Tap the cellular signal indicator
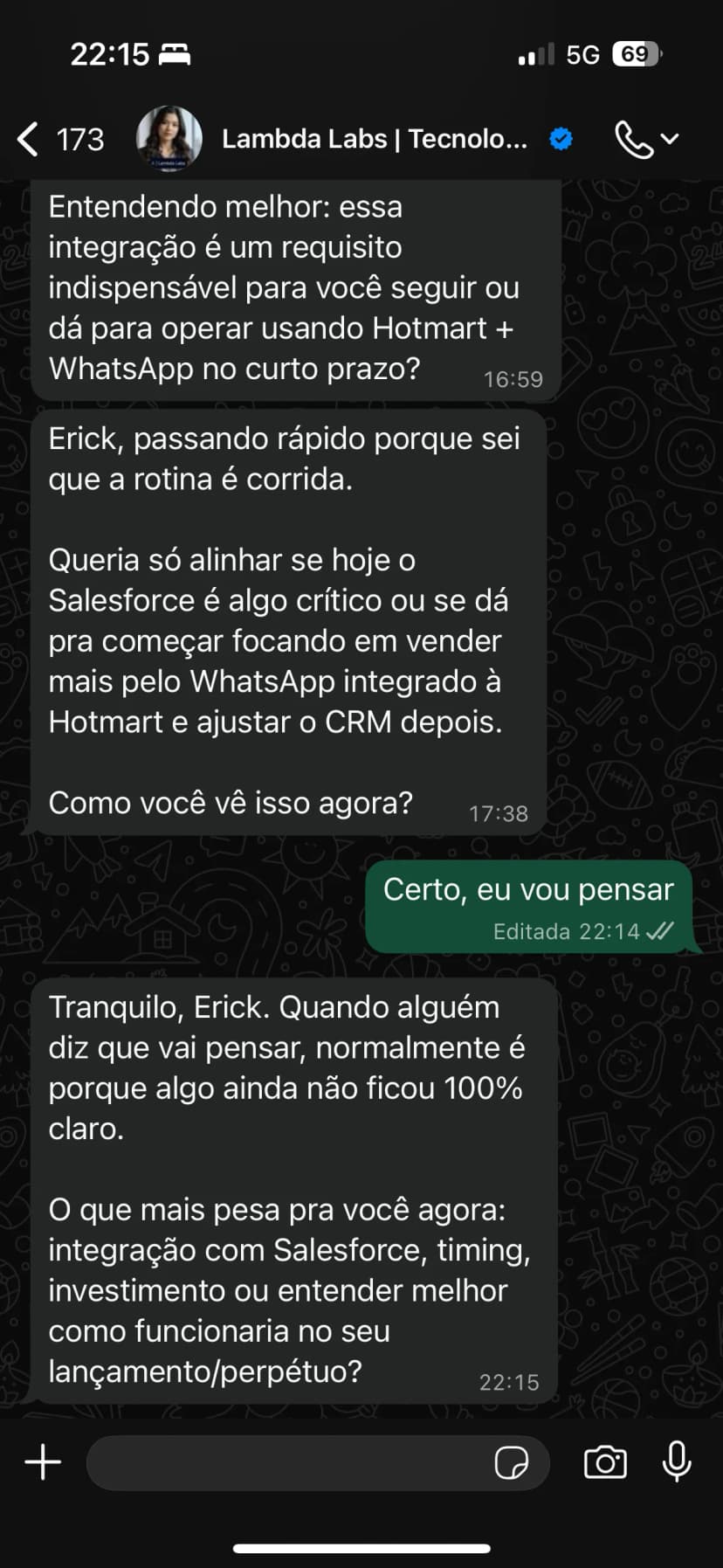The width and height of the screenshot is (723, 1568). [534, 54]
